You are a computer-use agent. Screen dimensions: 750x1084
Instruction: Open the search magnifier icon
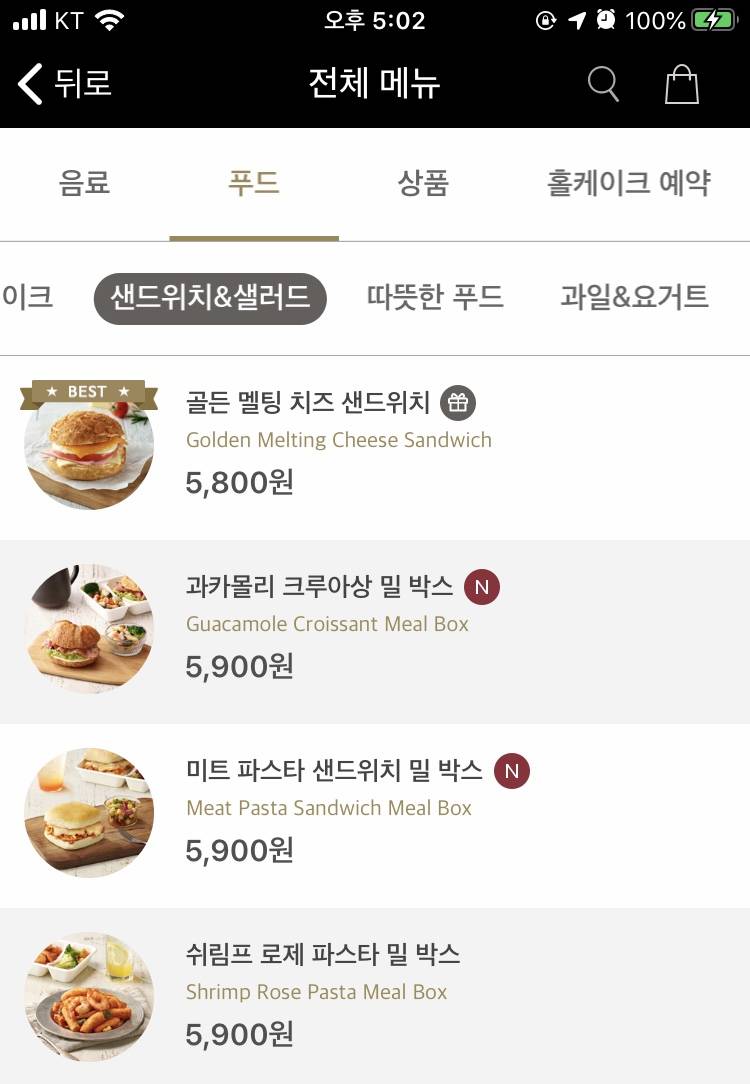pos(603,84)
